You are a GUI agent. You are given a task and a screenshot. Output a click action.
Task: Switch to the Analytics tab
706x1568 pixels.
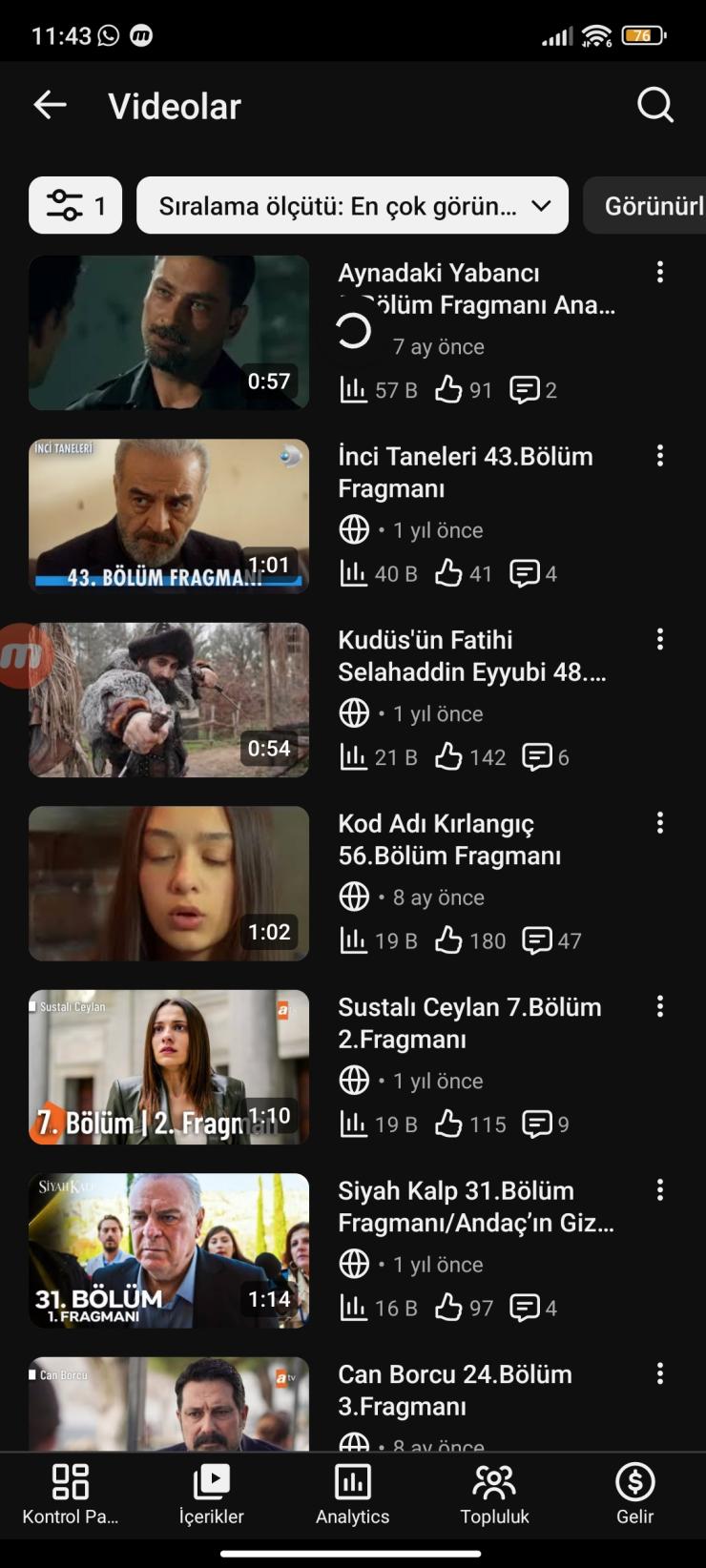pos(353,1495)
